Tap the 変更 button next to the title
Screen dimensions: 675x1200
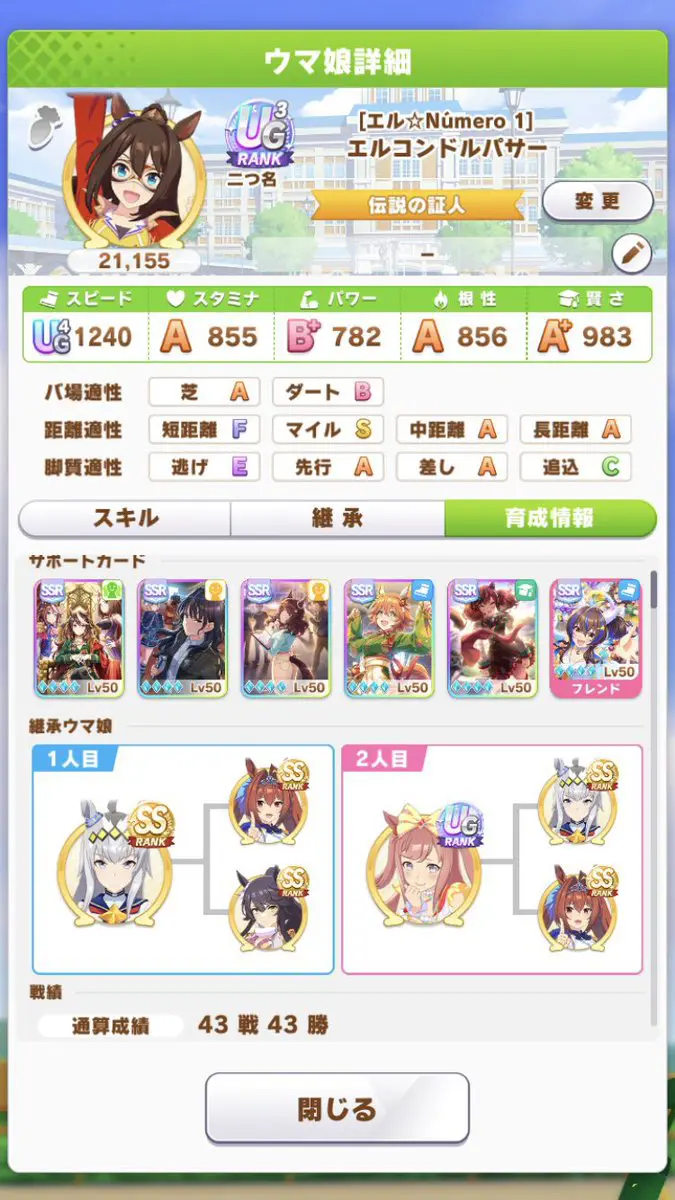point(597,201)
